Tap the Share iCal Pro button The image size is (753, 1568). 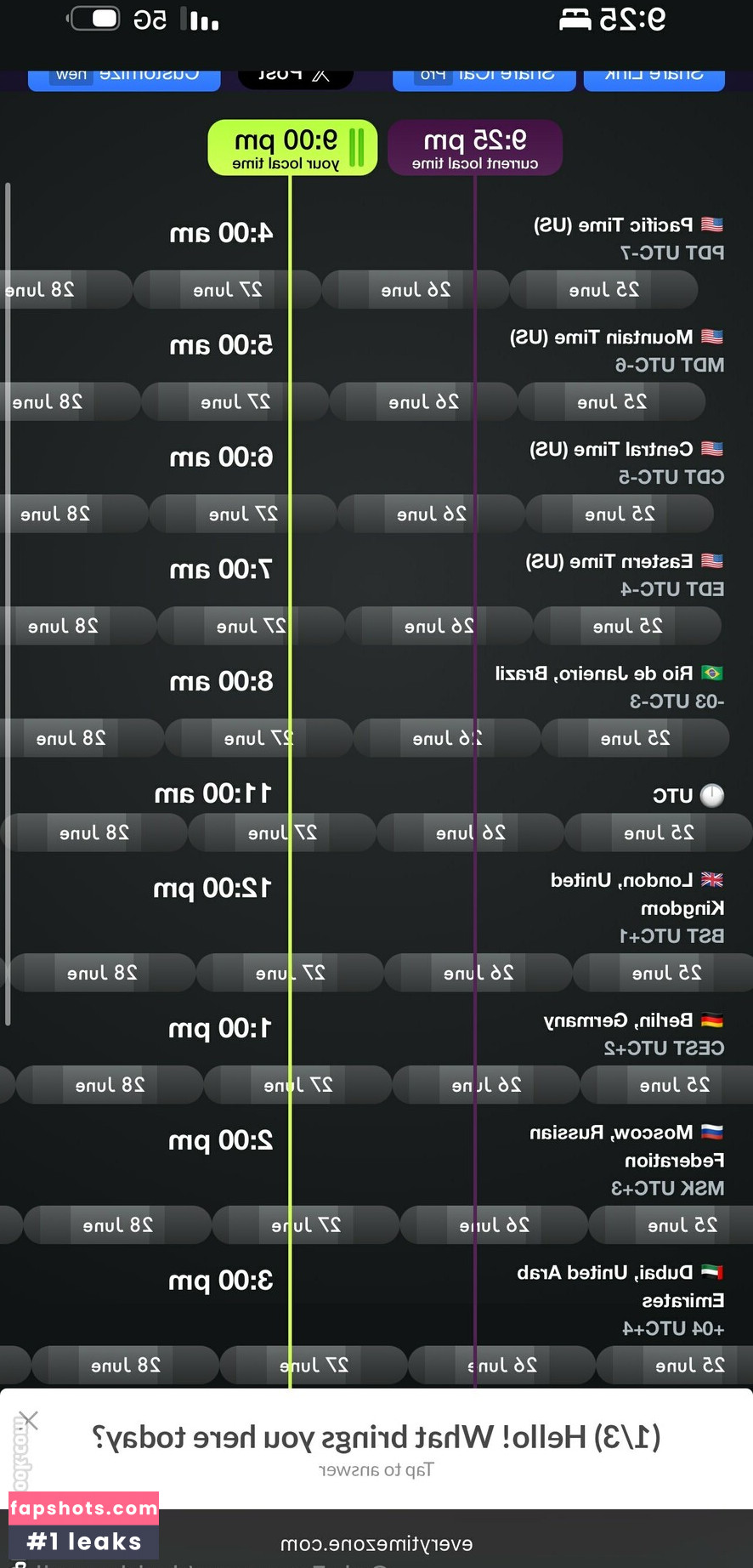point(484,78)
